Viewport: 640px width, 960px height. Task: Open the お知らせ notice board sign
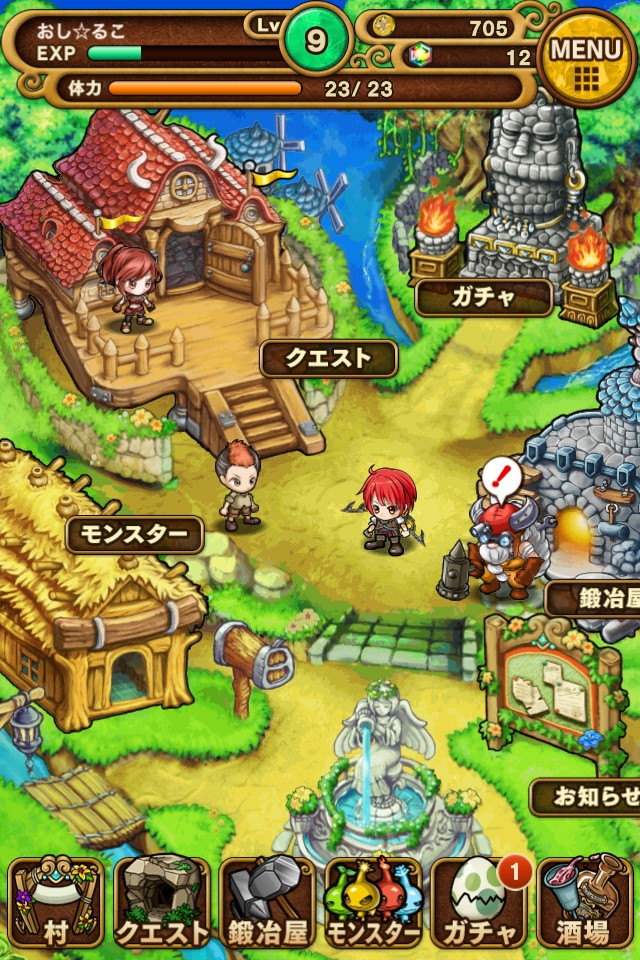point(588,796)
